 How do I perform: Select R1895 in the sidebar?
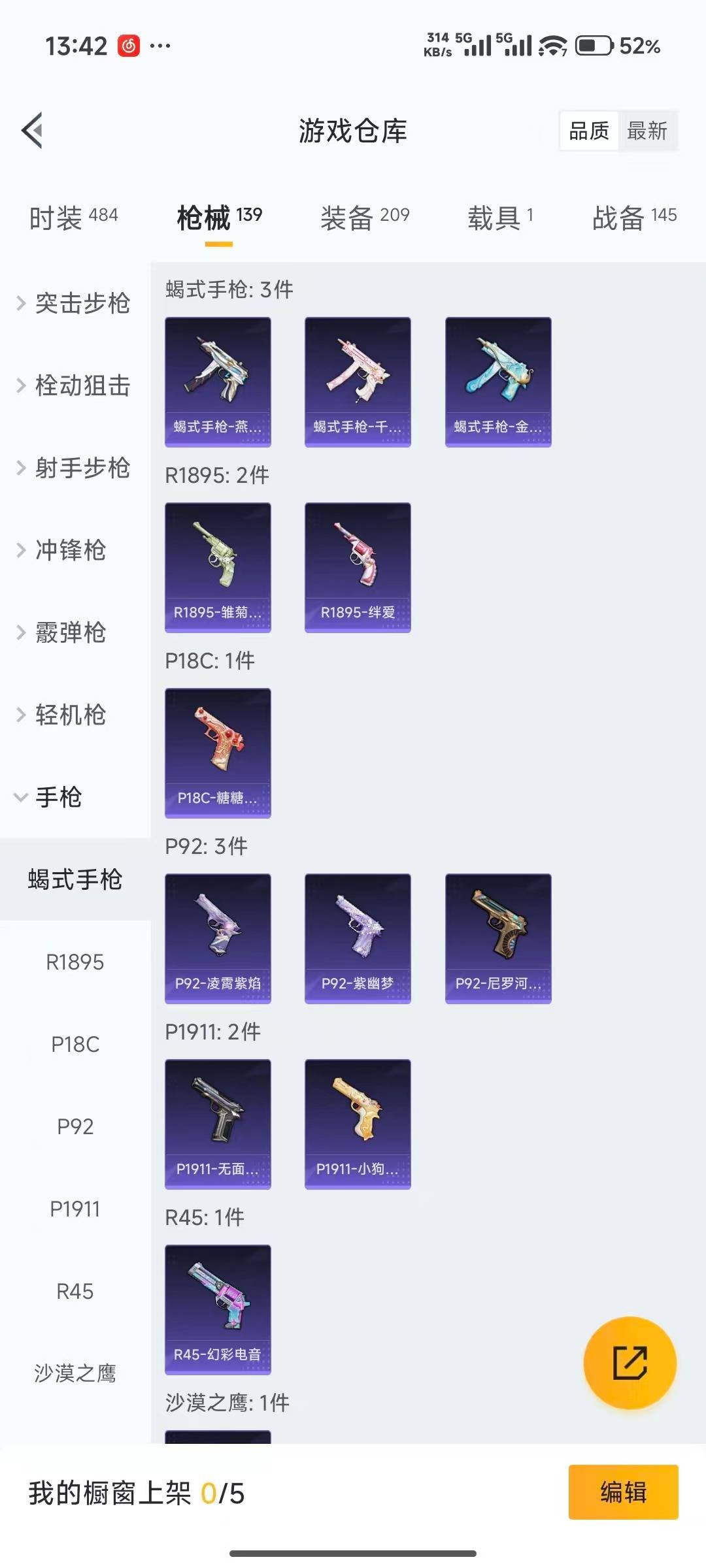(x=74, y=962)
